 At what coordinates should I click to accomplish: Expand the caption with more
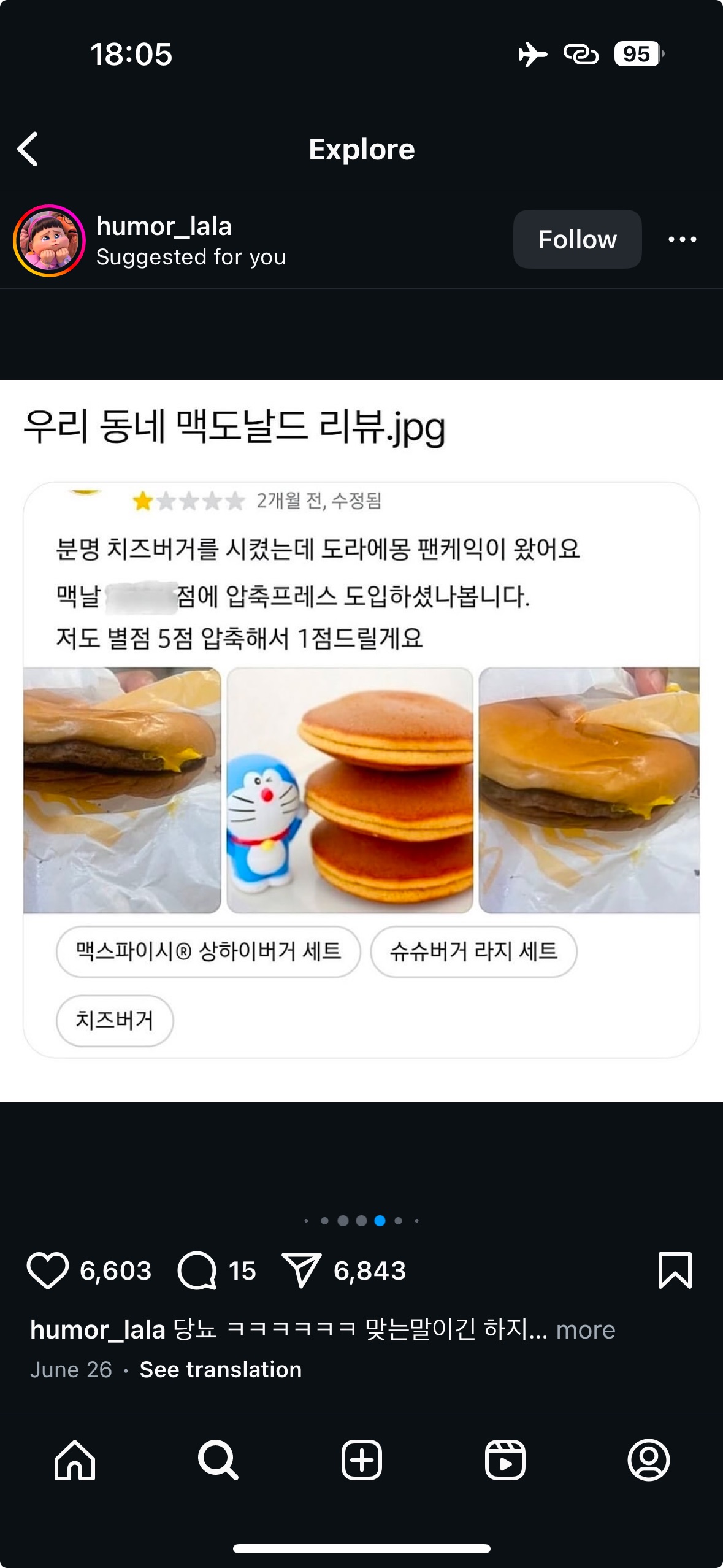[585, 1330]
